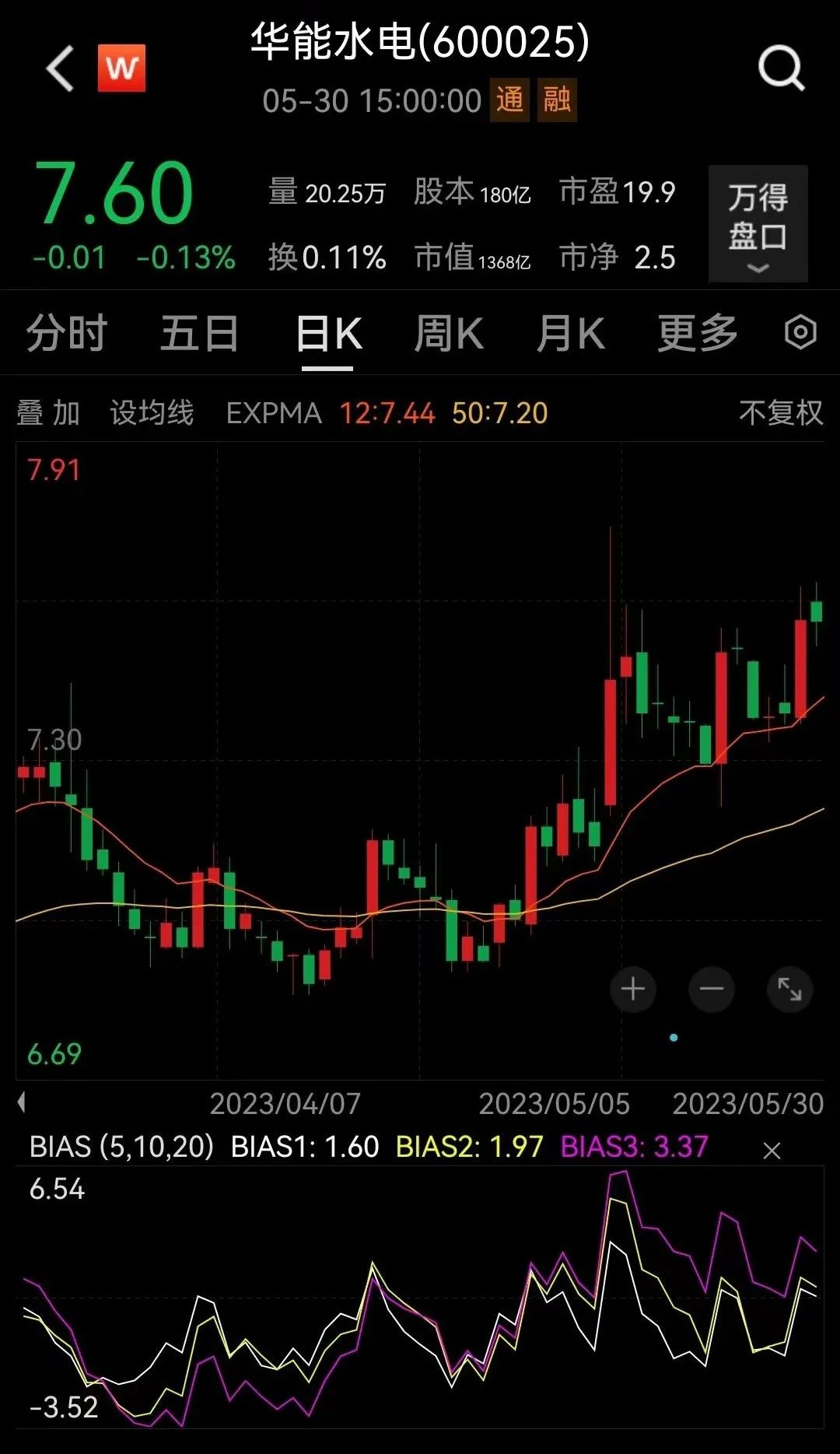Open the 更多 chart periods
Viewport: 840px width, 1454px height.
[698, 334]
